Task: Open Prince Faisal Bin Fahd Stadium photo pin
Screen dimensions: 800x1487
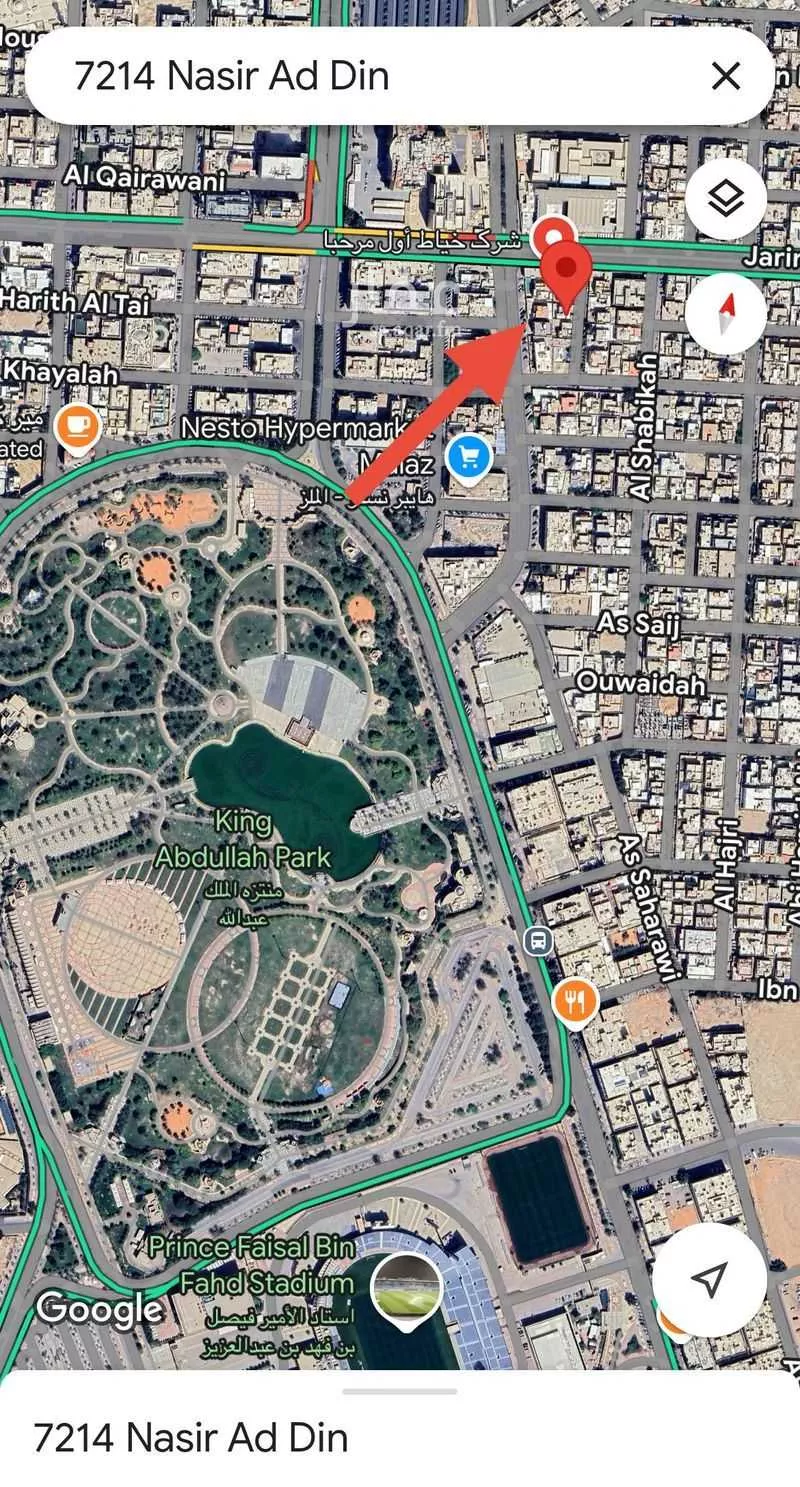Action: 407,1290
